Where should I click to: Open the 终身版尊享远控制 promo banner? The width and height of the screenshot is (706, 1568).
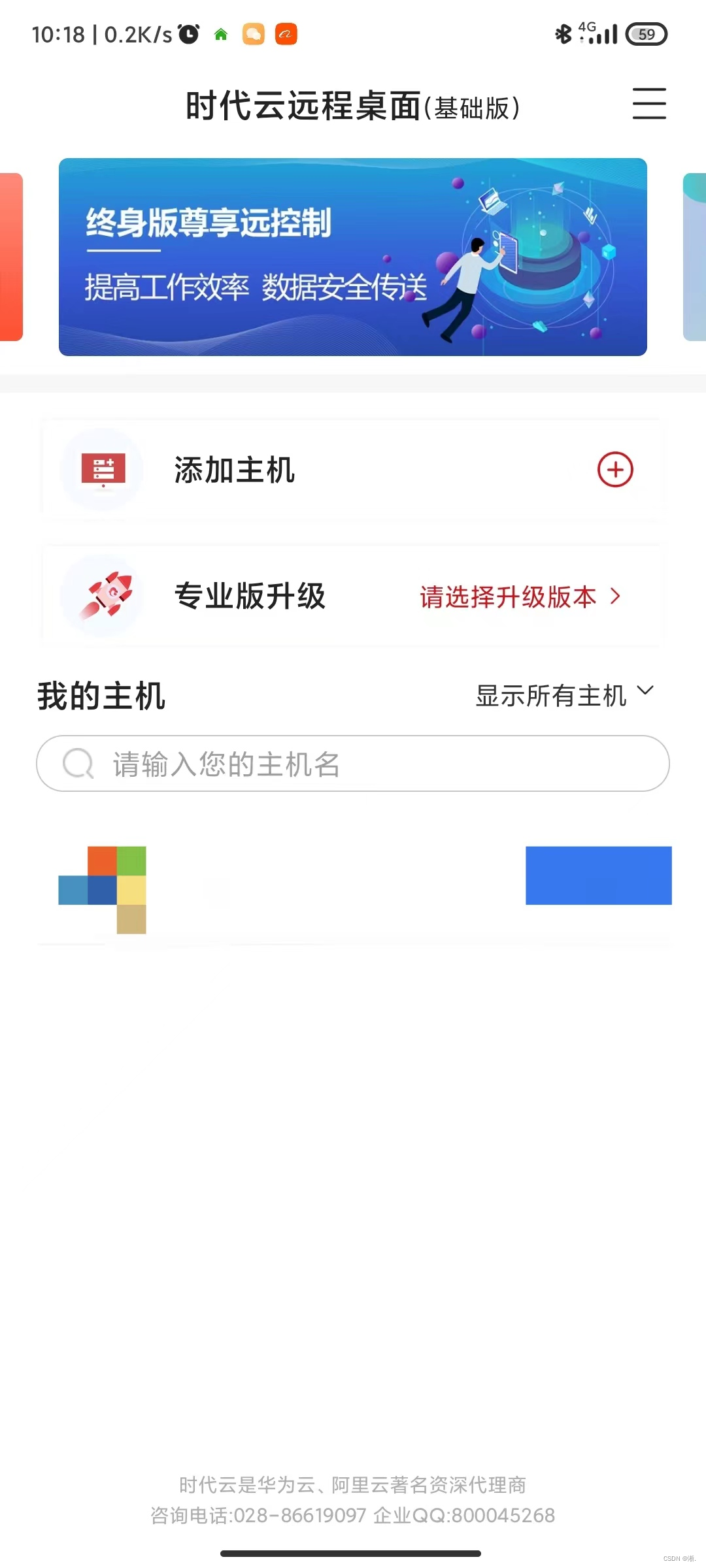pos(353,257)
